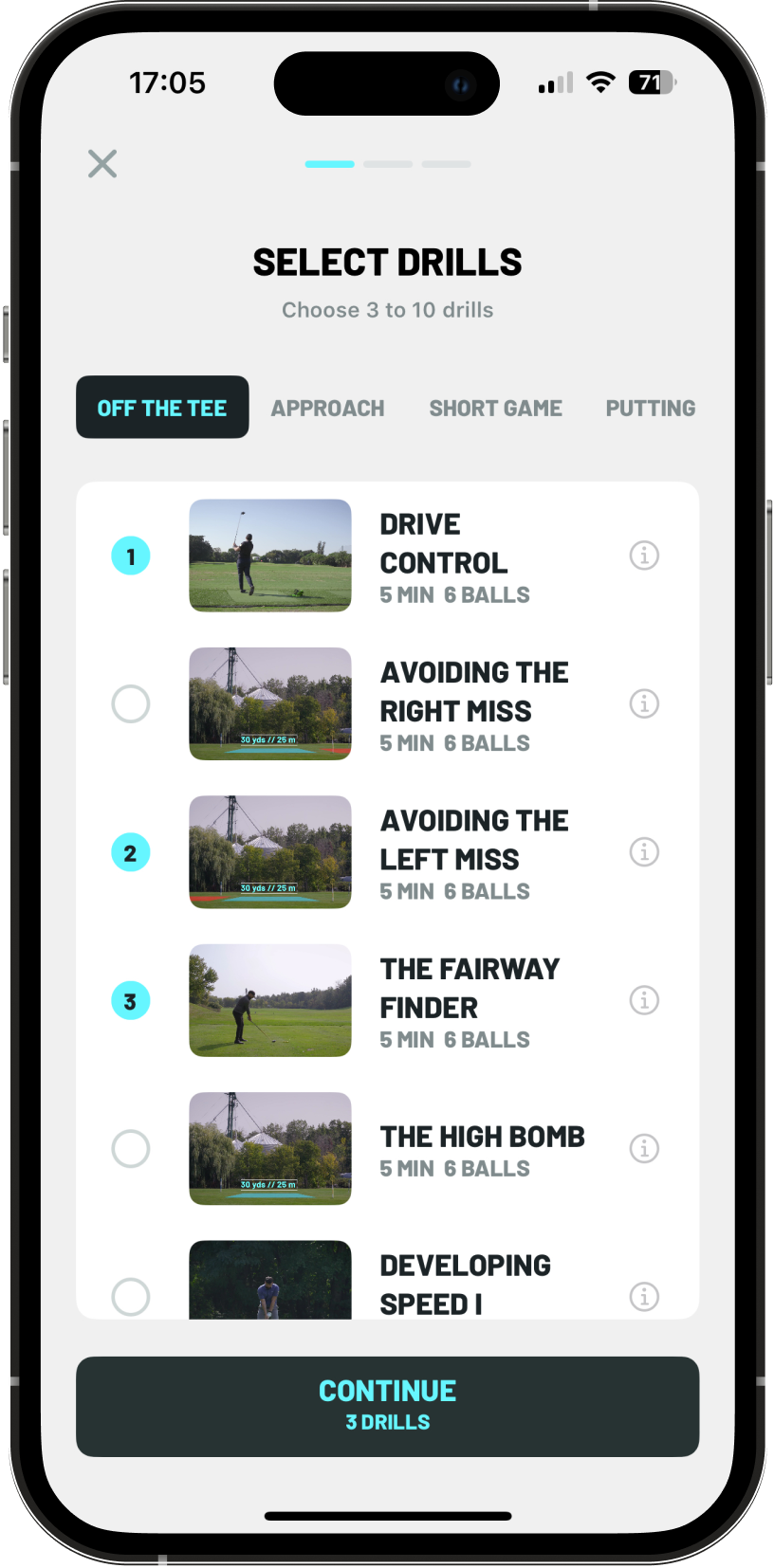Open info for Drive Control
The height and width of the screenshot is (1568, 774).
[644, 556]
